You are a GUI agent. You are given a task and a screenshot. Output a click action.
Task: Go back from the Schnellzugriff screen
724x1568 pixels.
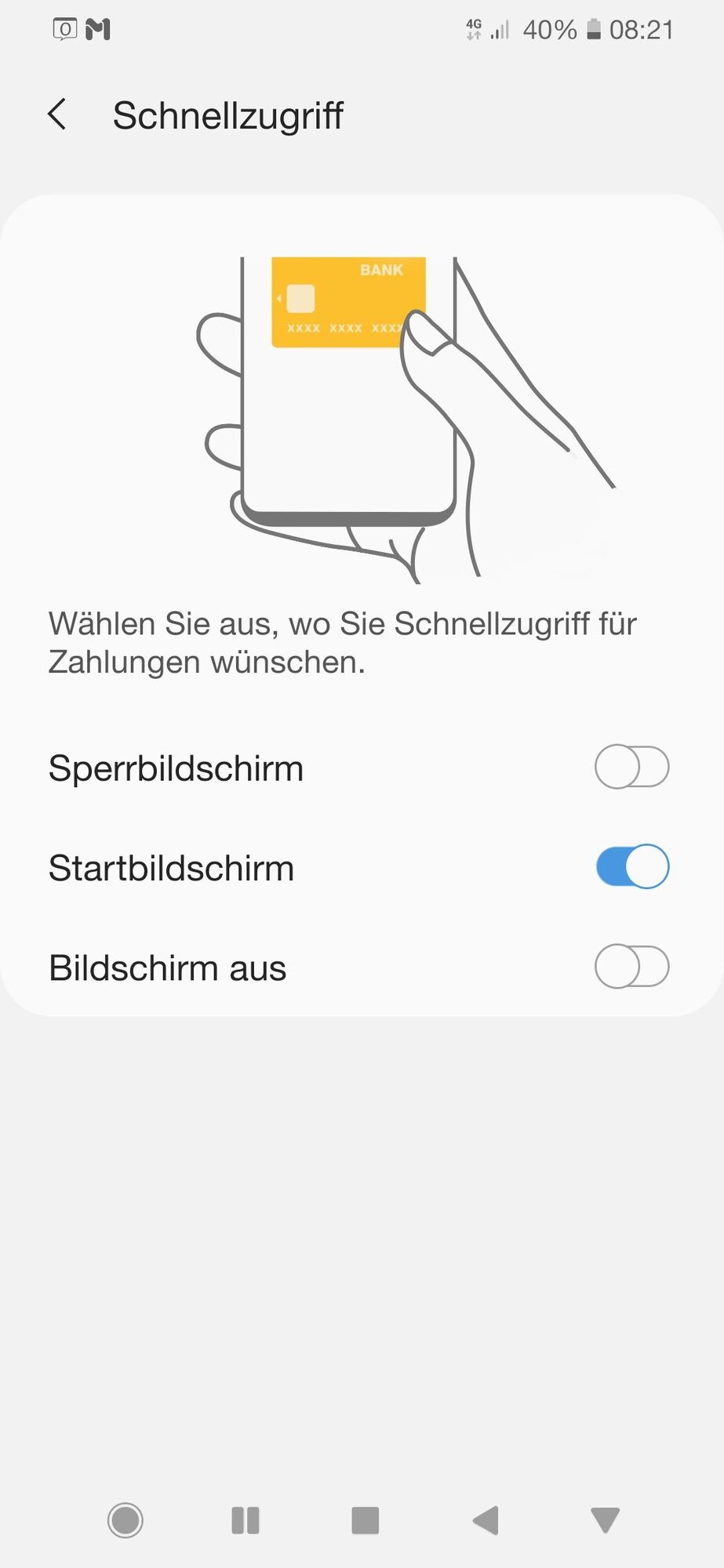pyautogui.click(x=57, y=114)
